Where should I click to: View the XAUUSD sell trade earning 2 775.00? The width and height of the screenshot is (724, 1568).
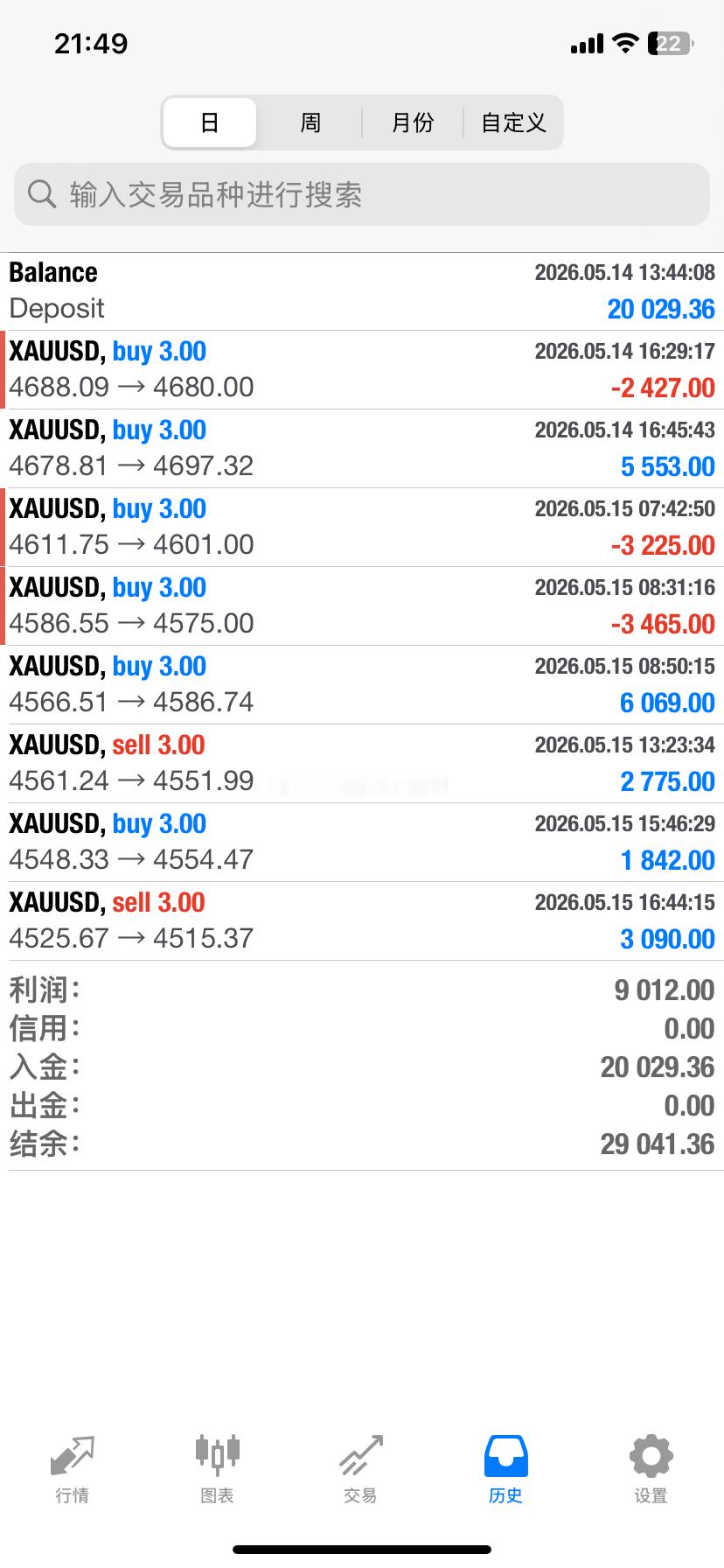click(362, 764)
